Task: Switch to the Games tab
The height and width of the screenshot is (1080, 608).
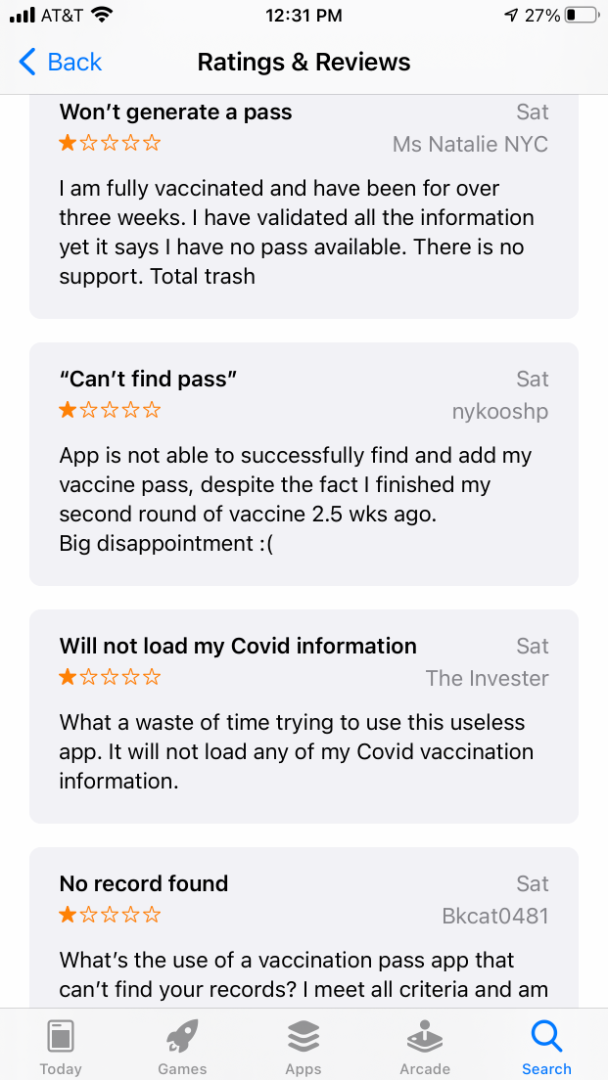Action: [x=182, y=1045]
